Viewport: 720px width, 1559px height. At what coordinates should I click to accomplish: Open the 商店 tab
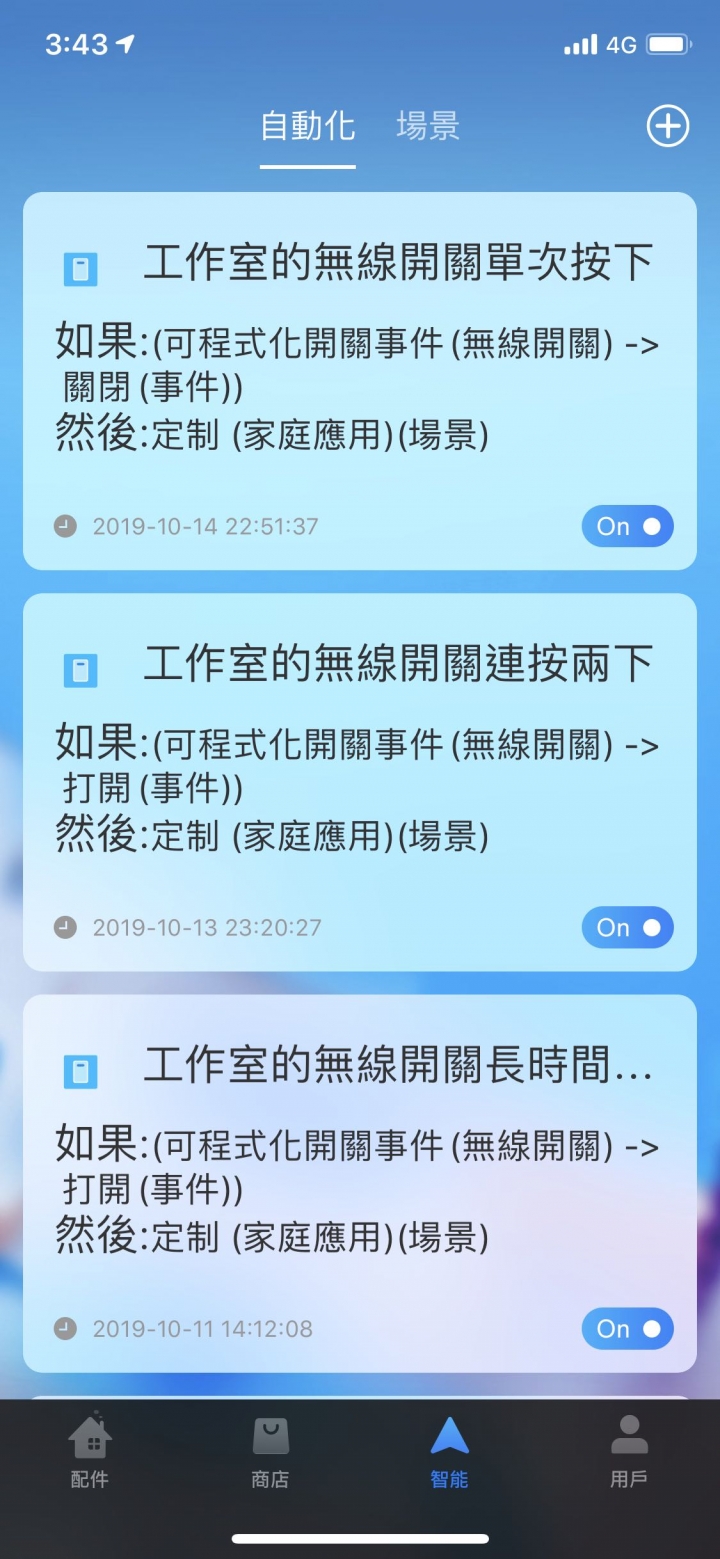pos(270,1451)
